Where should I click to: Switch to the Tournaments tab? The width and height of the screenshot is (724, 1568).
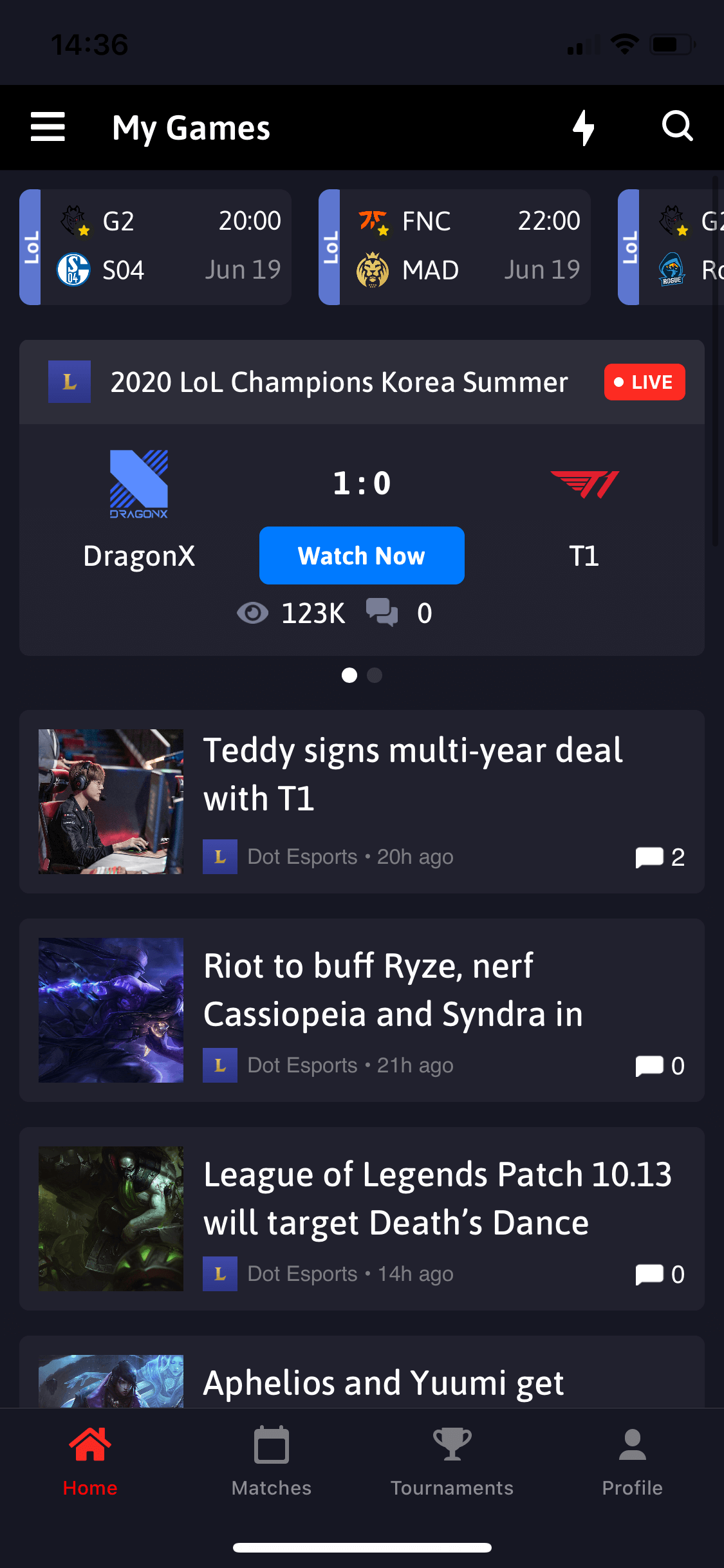[x=452, y=1460]
